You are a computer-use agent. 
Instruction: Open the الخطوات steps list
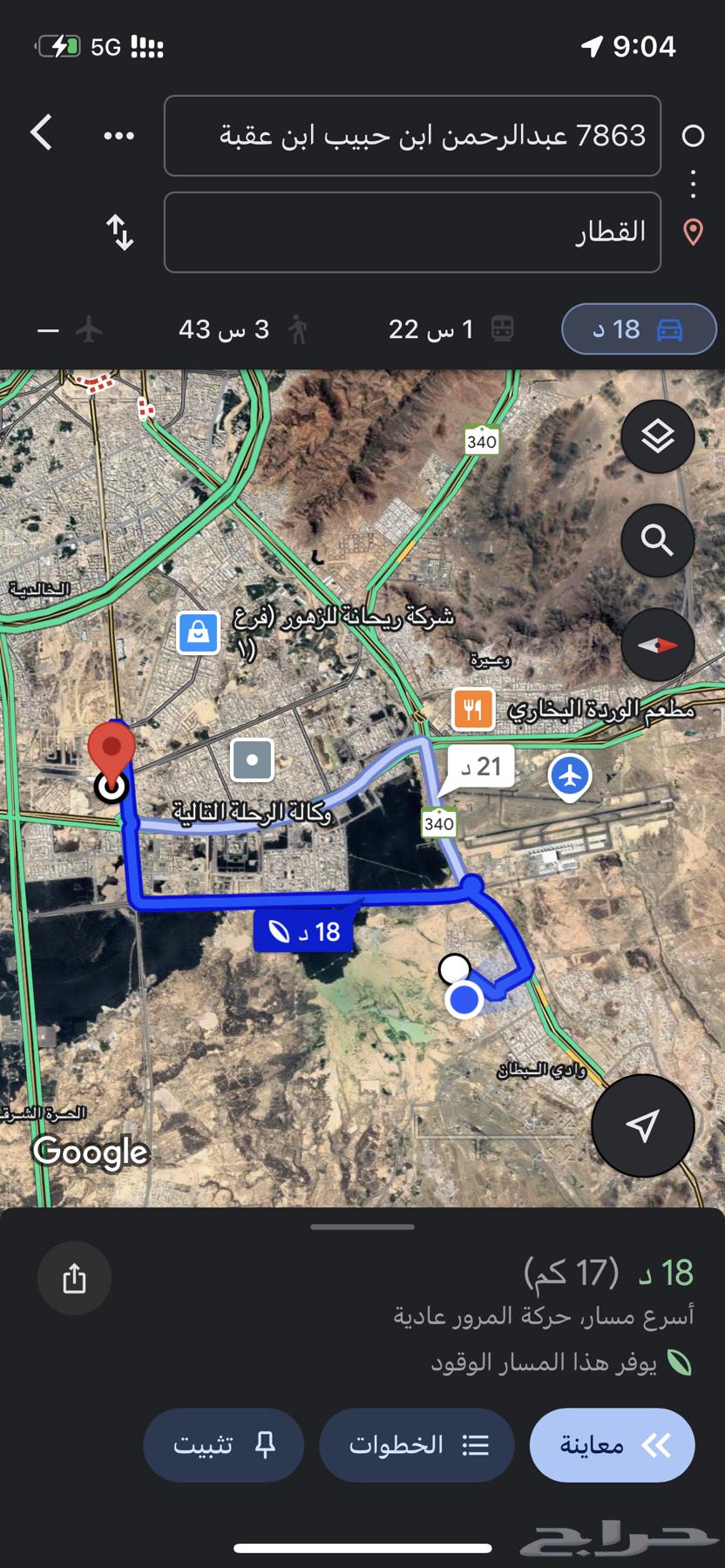(x=417, y=1445)
